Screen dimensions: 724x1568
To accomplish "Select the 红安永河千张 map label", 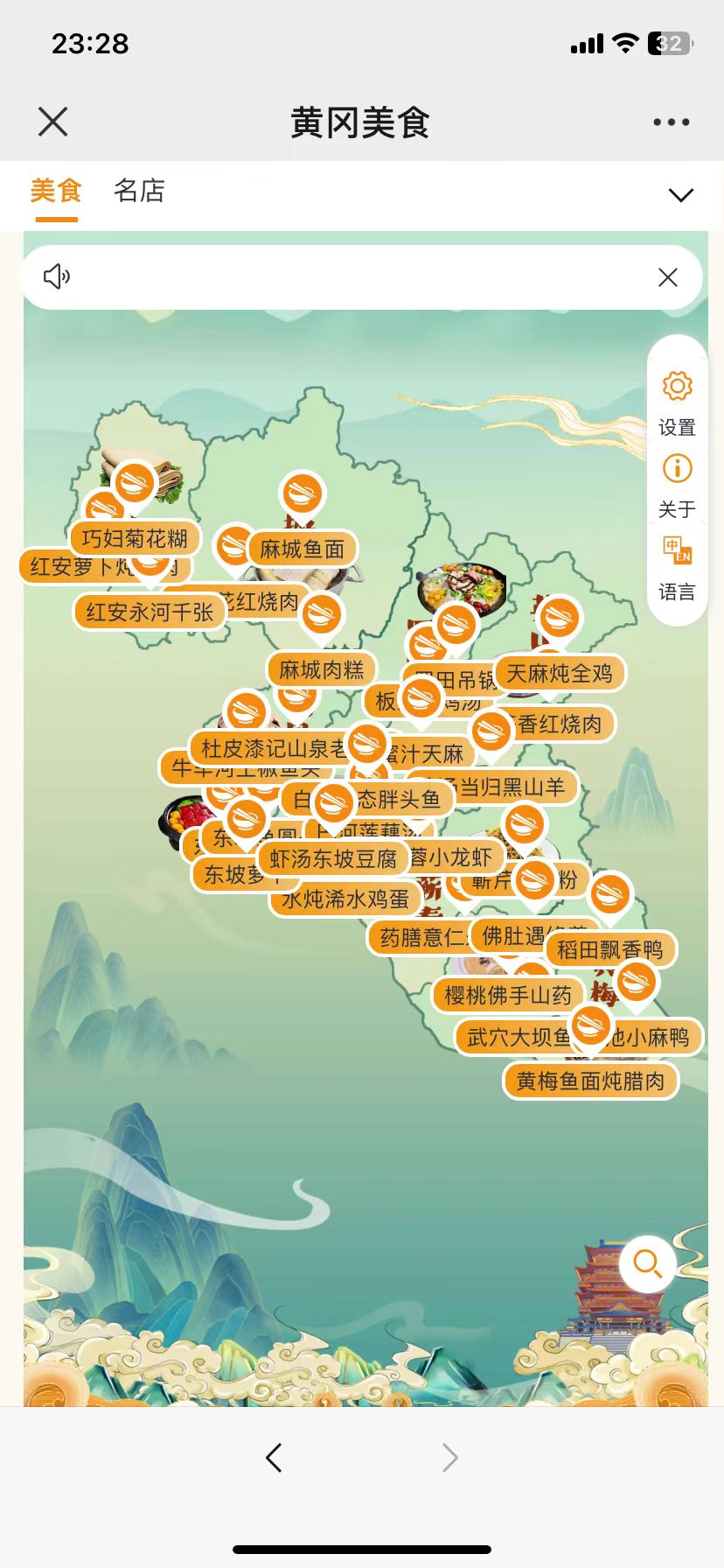I will [150, 612].
